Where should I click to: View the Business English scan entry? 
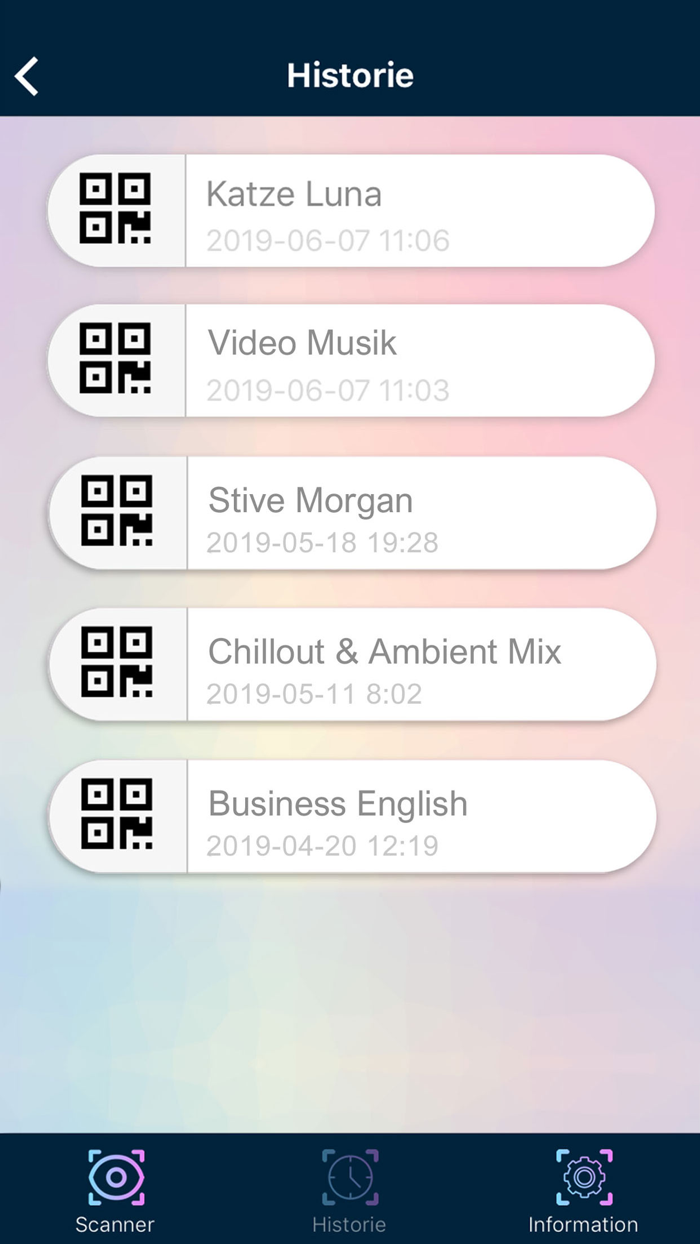[350, 817]
